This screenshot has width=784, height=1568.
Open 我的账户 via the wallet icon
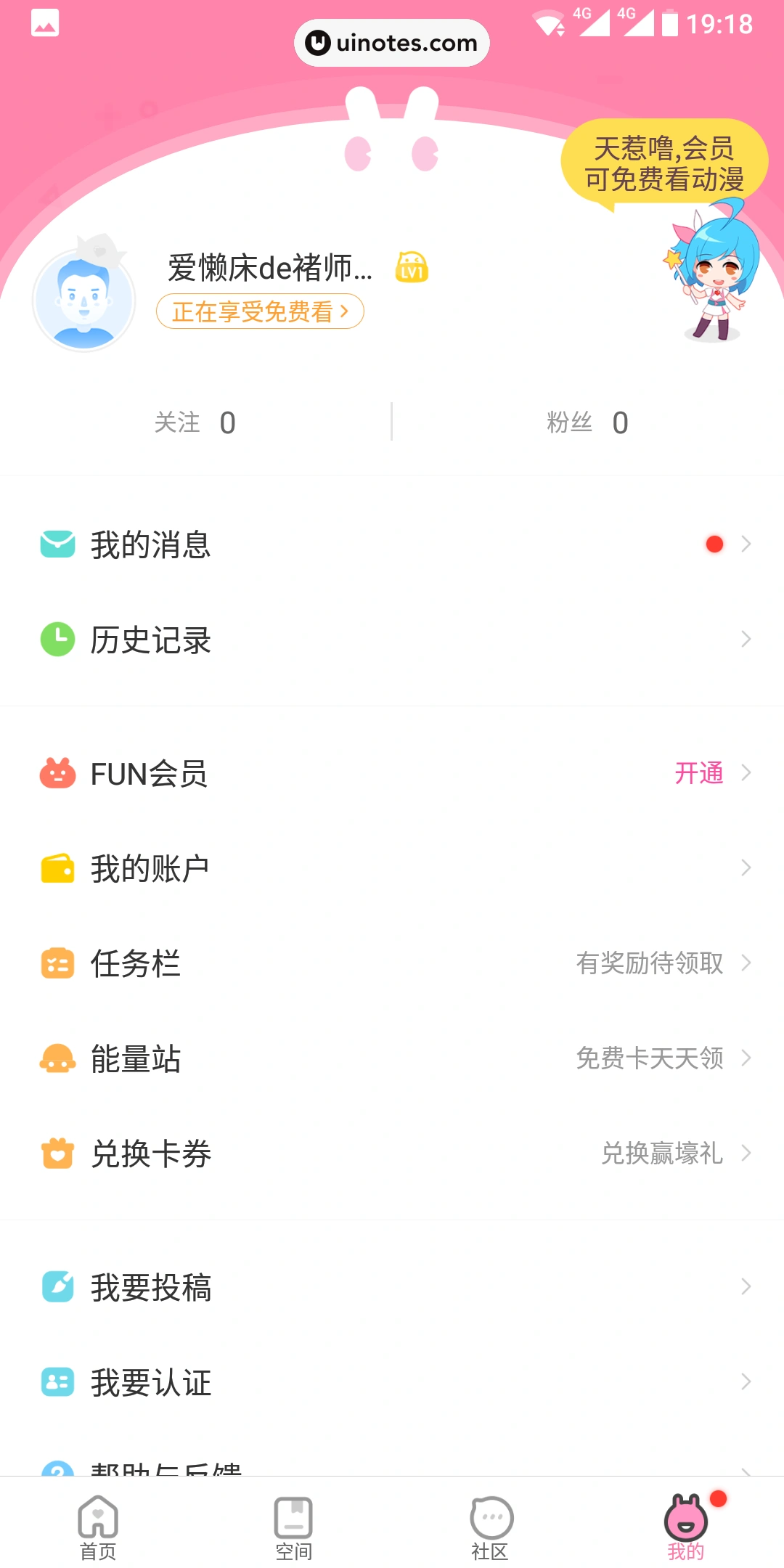pos(58,867)
